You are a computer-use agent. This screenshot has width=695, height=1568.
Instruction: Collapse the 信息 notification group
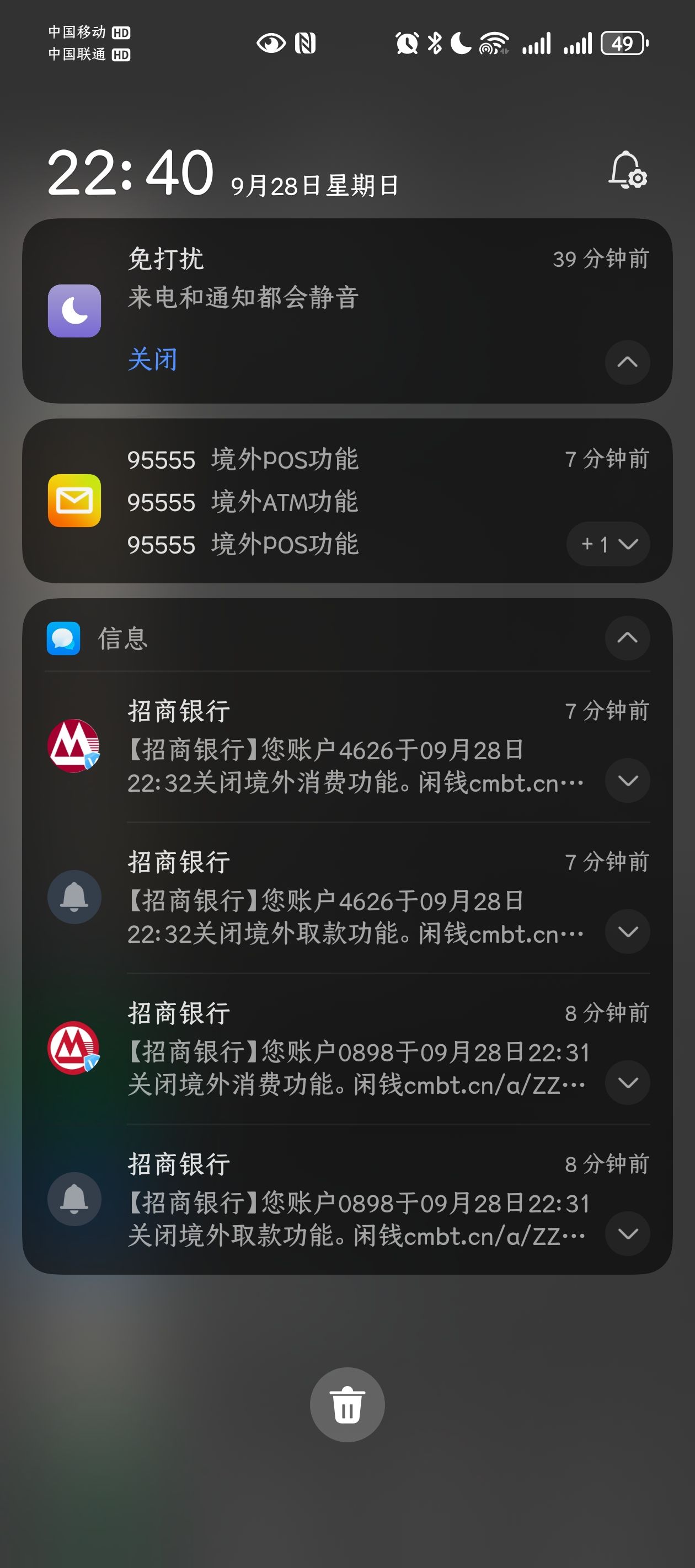[x=627, y=638]
